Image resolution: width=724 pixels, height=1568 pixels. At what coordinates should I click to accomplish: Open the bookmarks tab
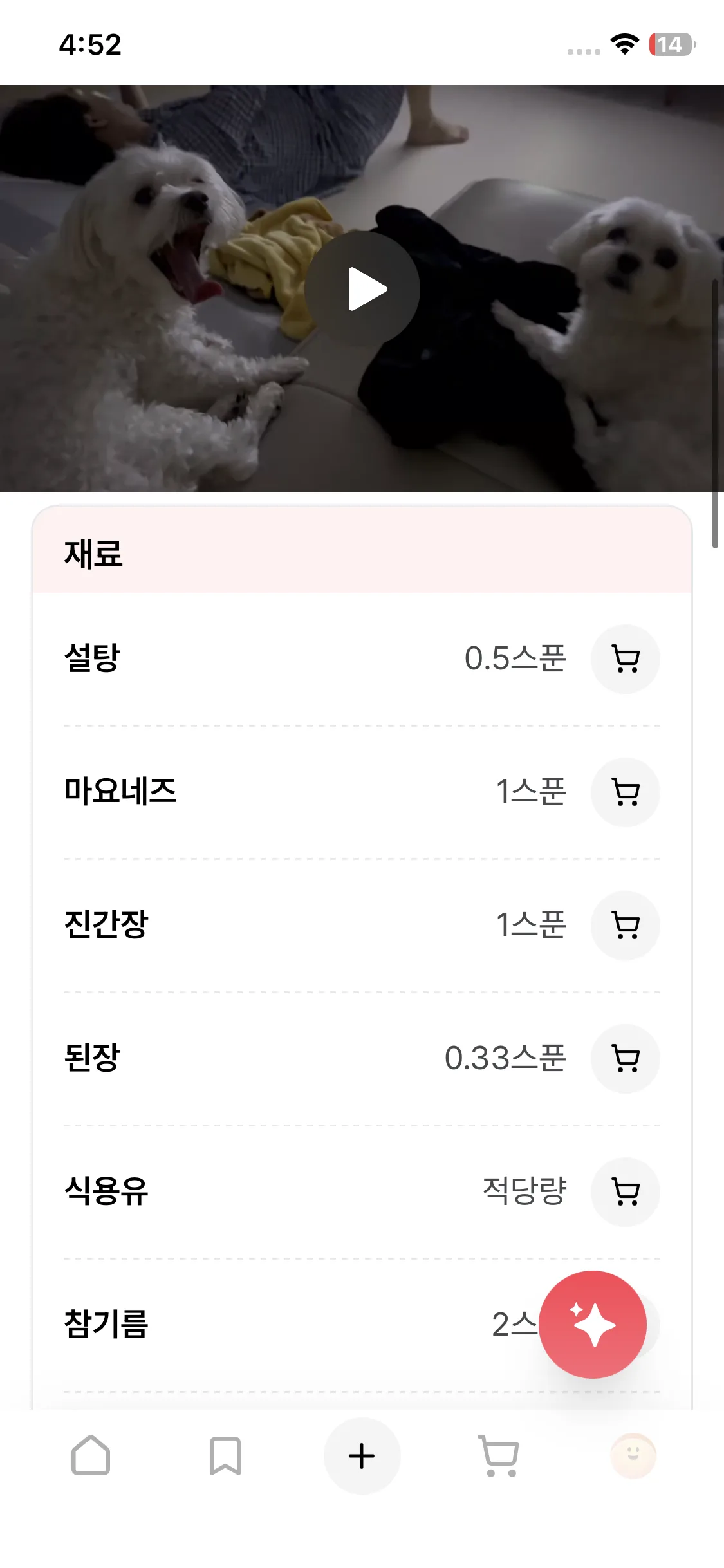coord(225,1456)
